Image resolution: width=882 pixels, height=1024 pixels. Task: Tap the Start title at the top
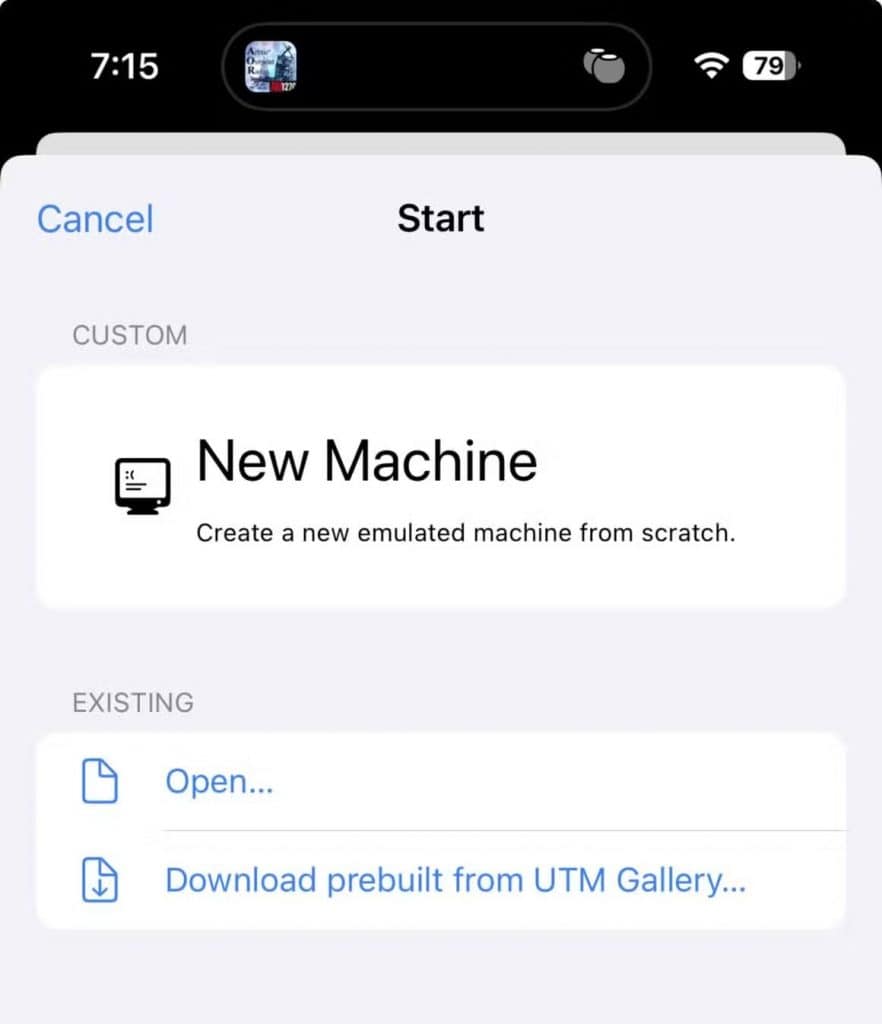tap(441, 219)
